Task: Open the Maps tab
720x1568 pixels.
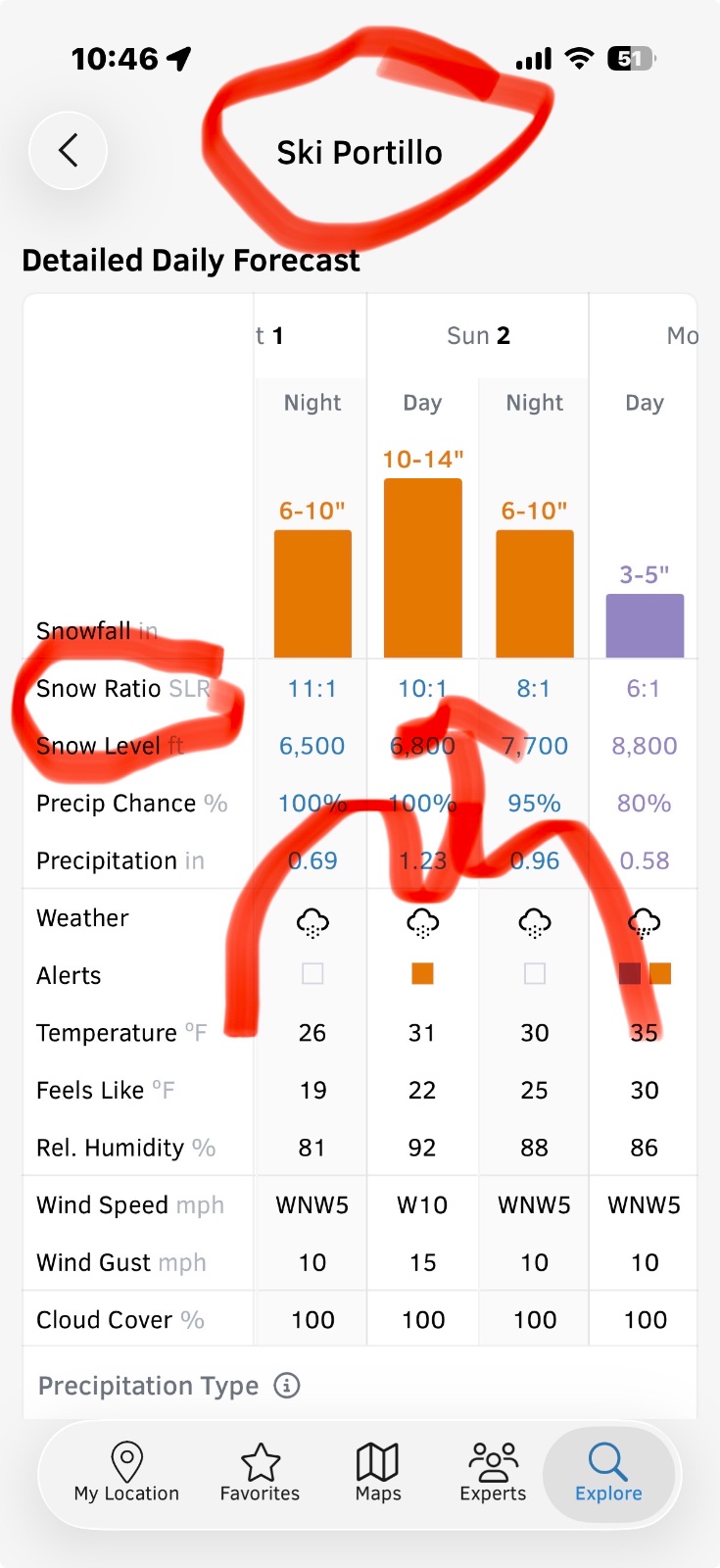Action: click(x=378, y=1472)
